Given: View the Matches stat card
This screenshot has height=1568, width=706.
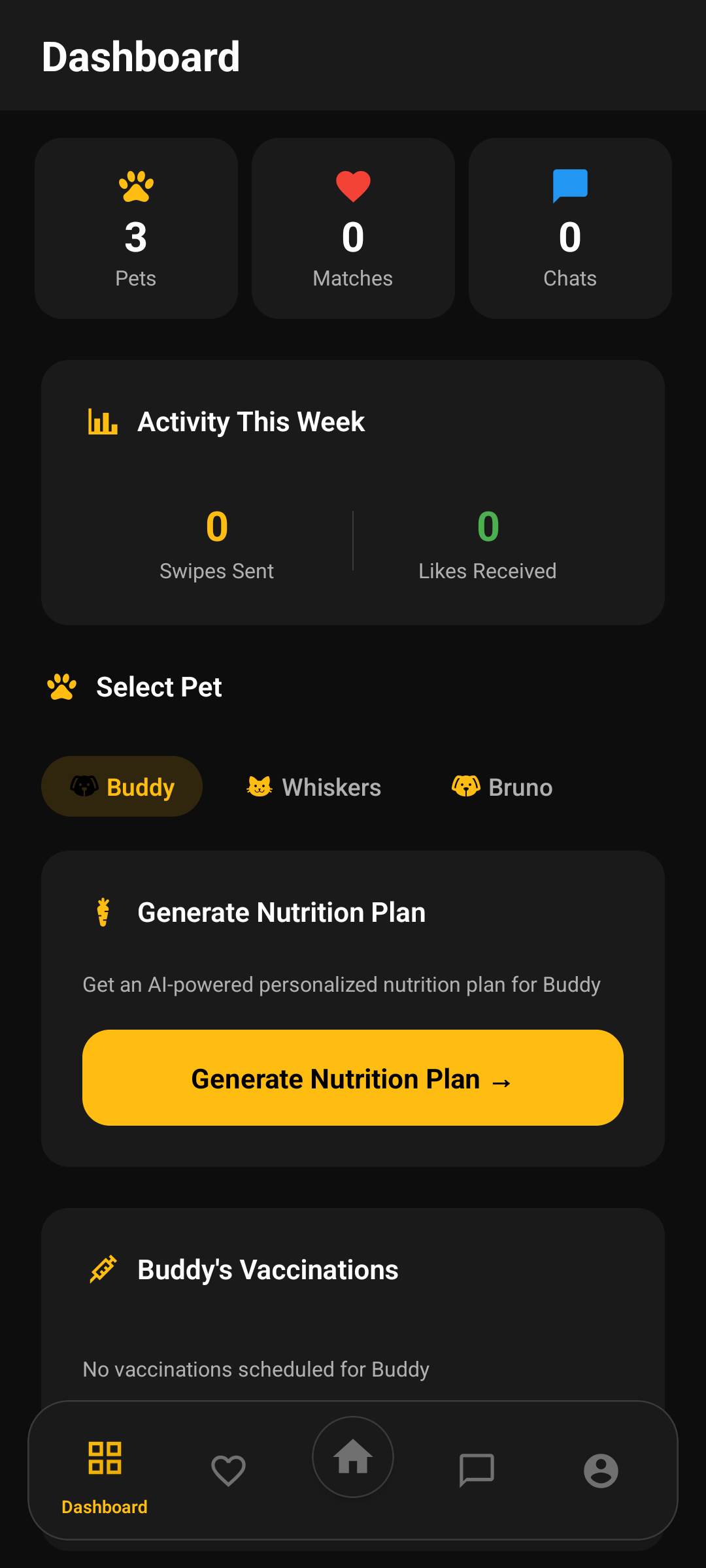Looking at the screenshot, I should (353, 229).
